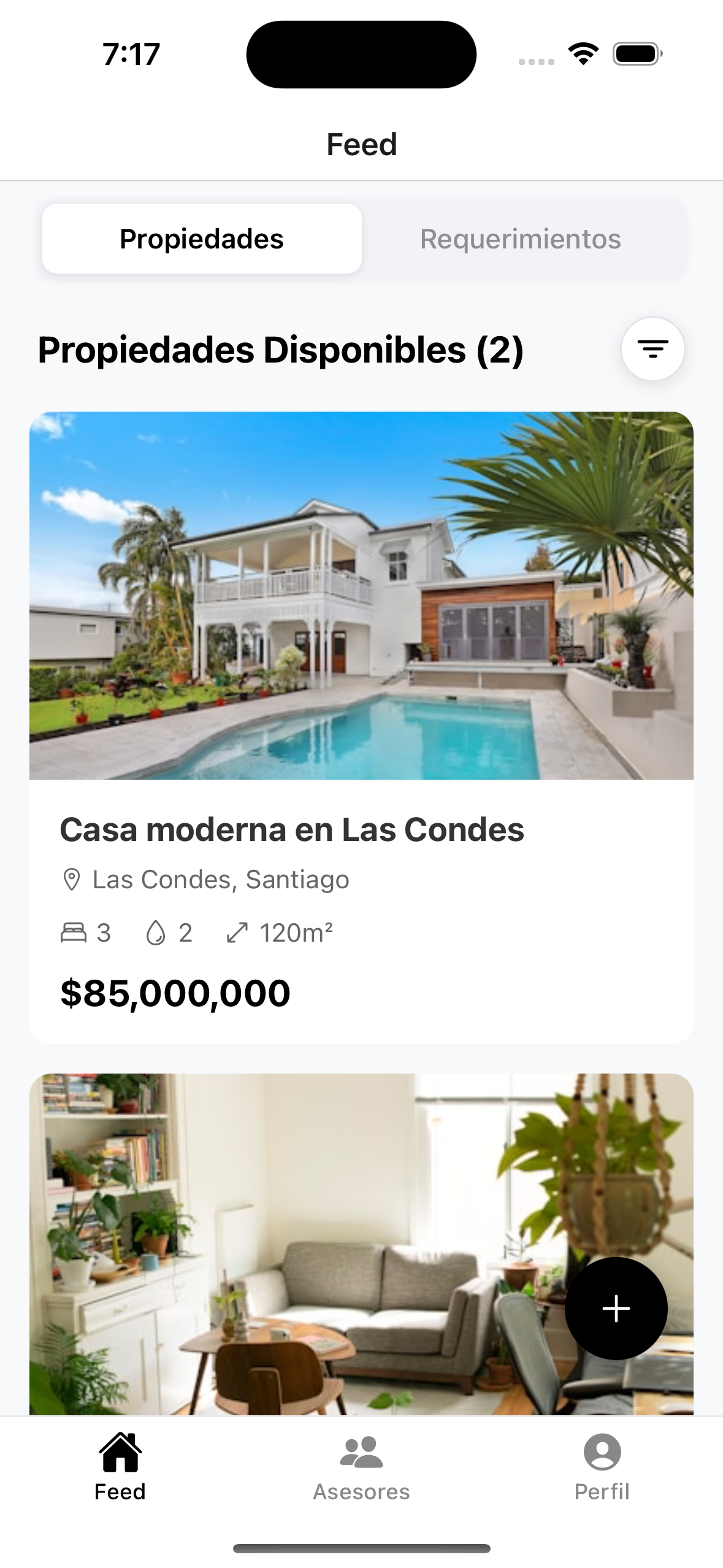
Task: Open the filter icon beside Propiedades Disponibles
Action: tap(652, 349)
